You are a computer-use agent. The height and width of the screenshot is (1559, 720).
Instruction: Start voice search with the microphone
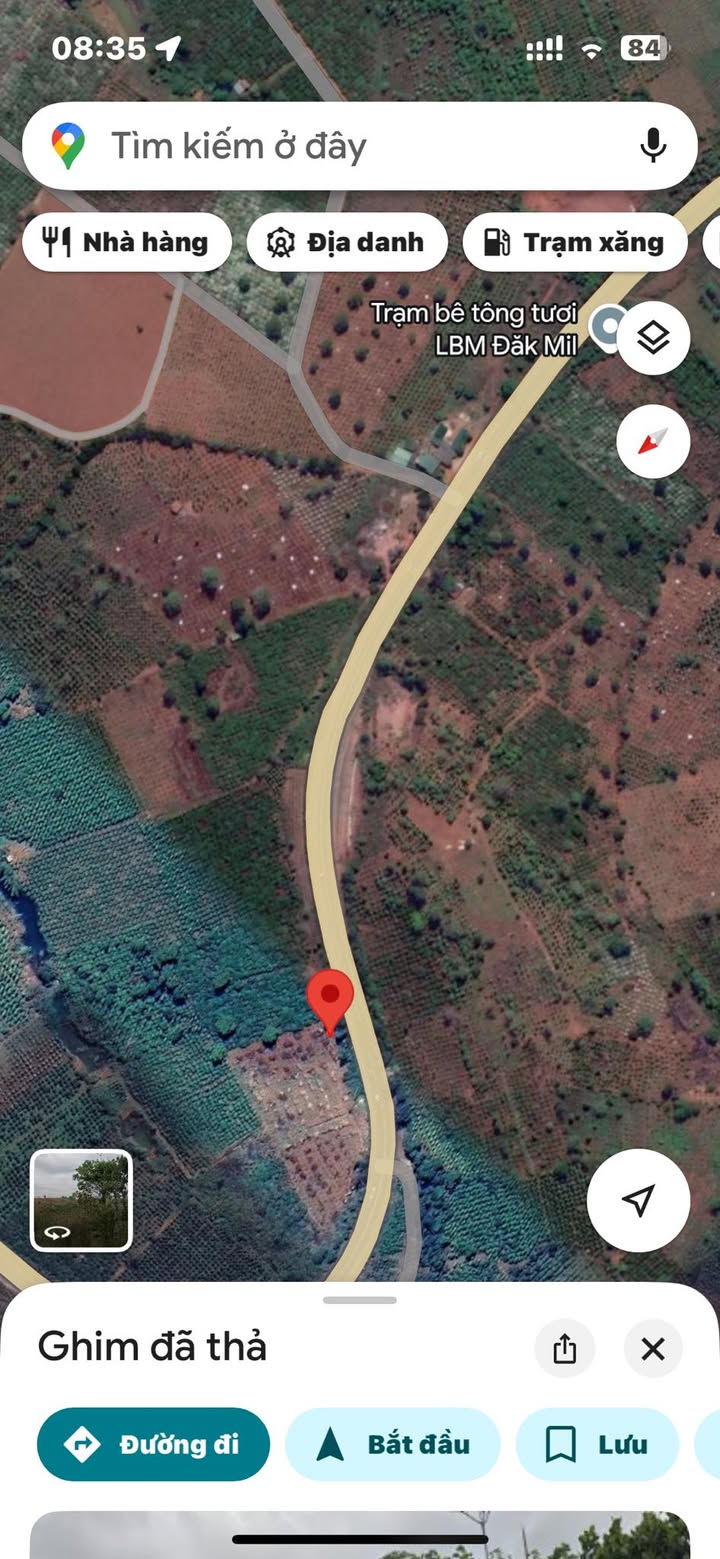pyautogui.click(x=653, y=146)
